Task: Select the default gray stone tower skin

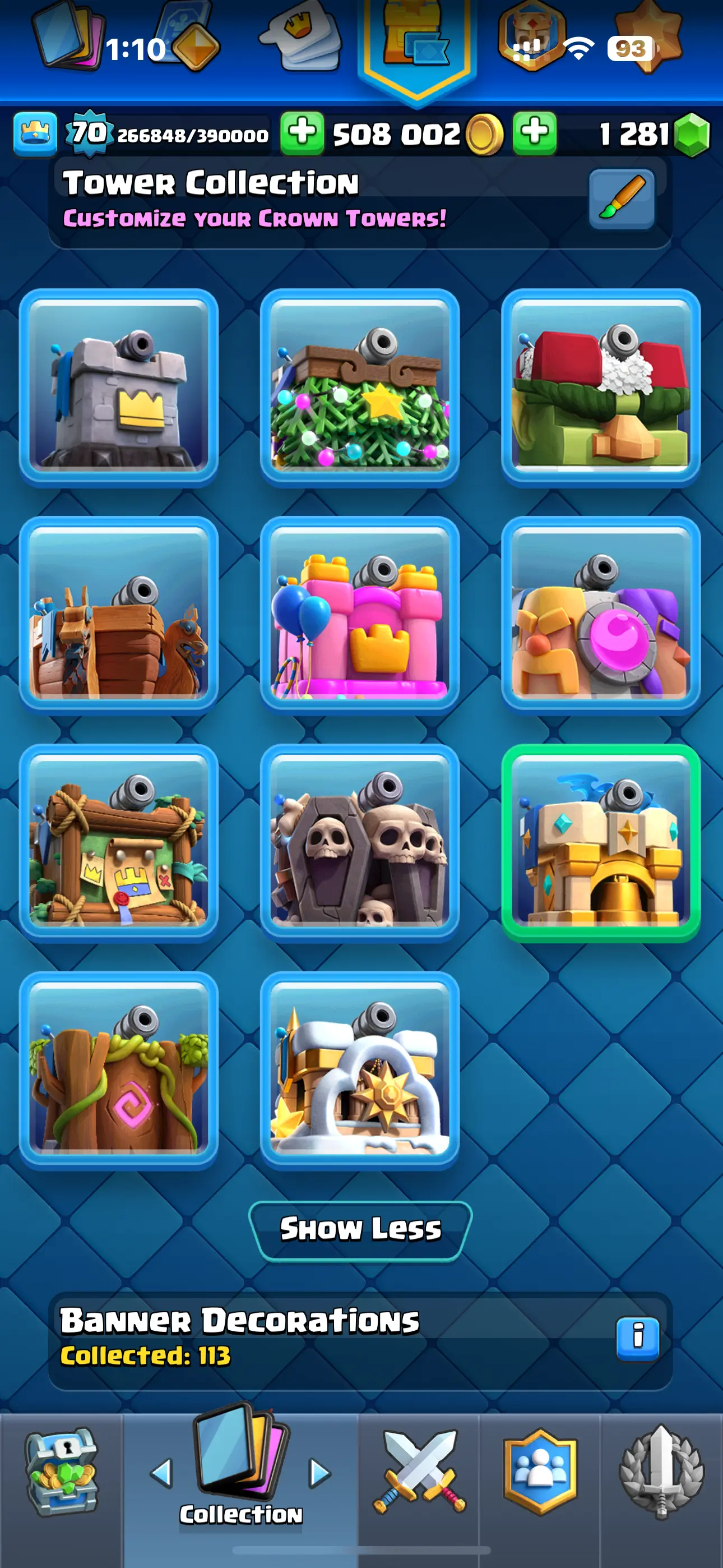Action: point(119,387)
